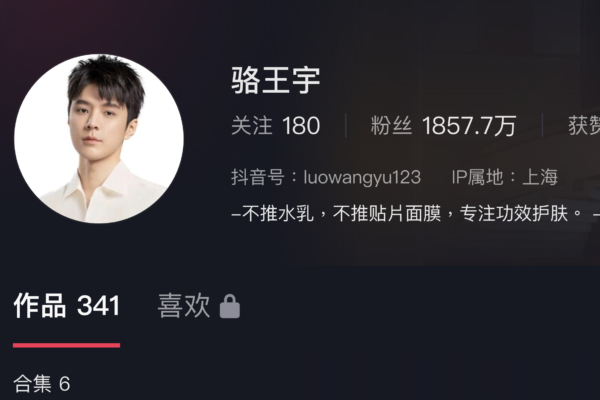The image size is (600, 400).
Task: Switch to the locked 喜欢 tab
Action: 198,306
